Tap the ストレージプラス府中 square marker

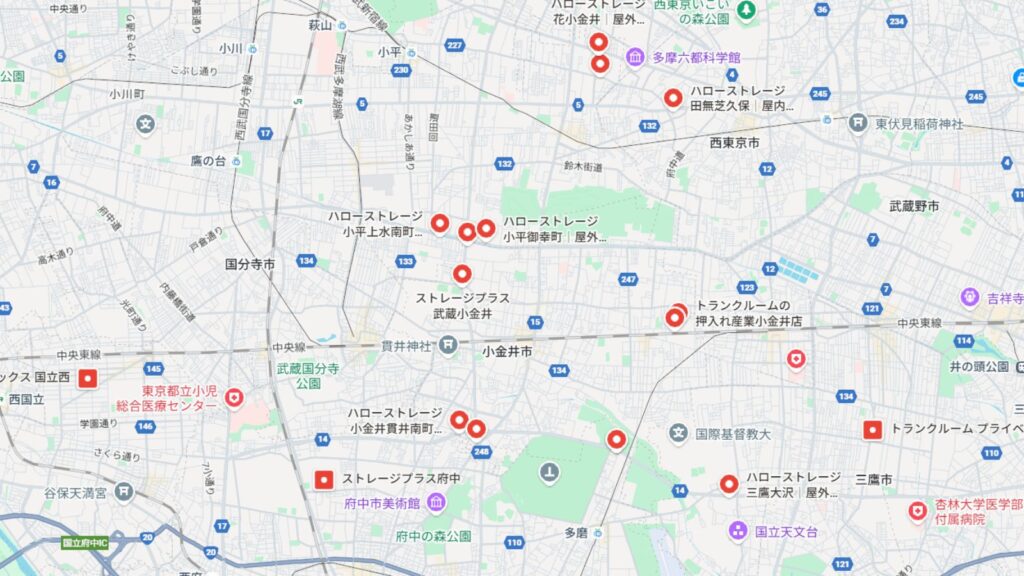(x=323, y=480)
